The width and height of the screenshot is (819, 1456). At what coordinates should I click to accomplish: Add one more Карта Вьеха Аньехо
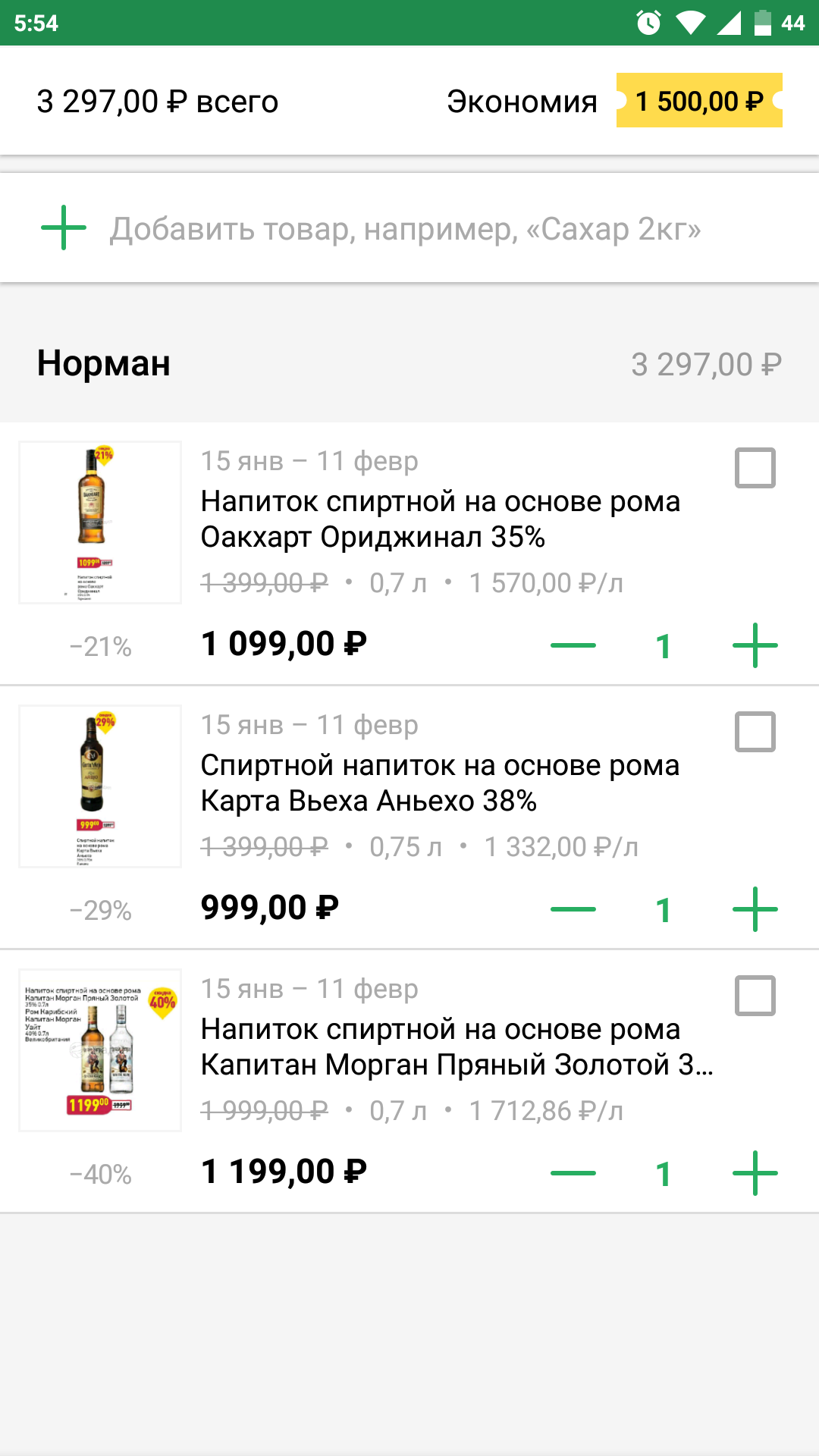(755, 909)
